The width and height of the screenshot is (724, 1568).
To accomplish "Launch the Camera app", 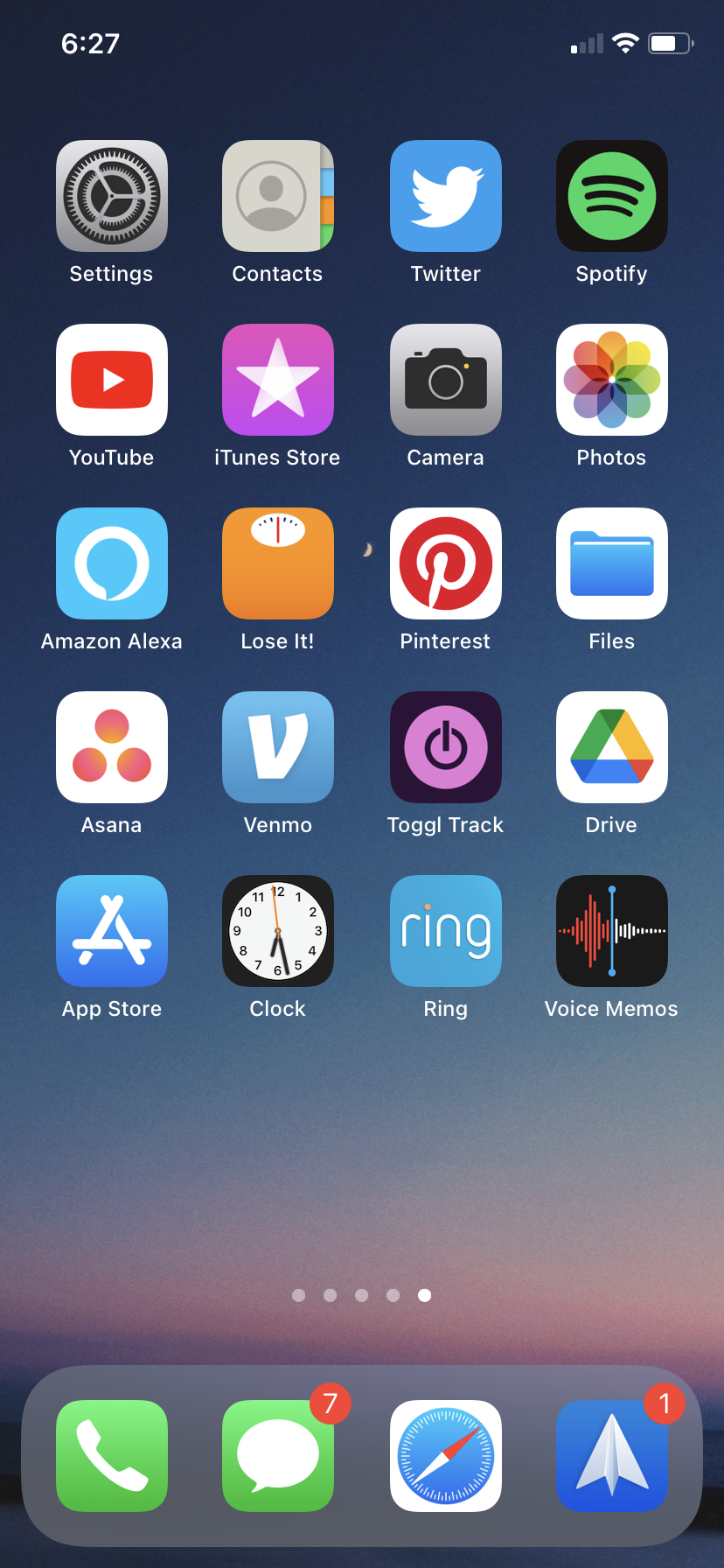I will (446, 380).
